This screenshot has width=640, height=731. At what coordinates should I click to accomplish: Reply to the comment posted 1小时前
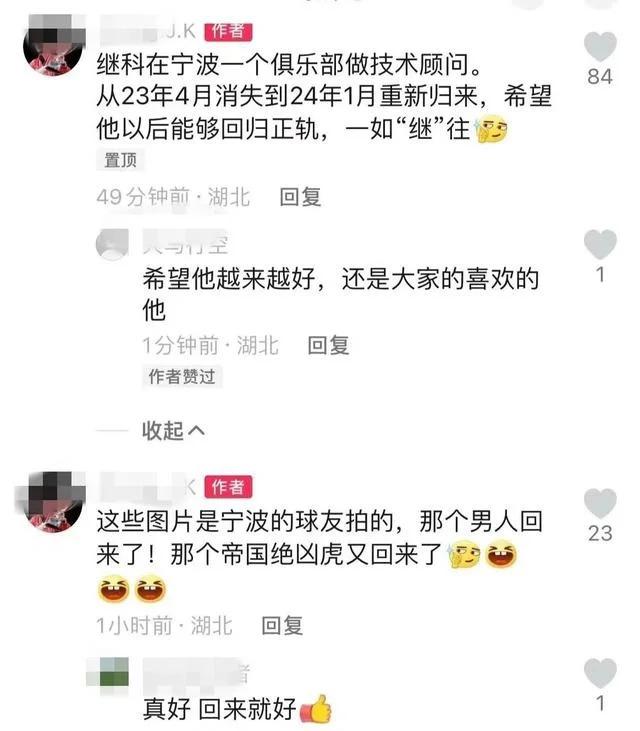[x=282, y=626]
